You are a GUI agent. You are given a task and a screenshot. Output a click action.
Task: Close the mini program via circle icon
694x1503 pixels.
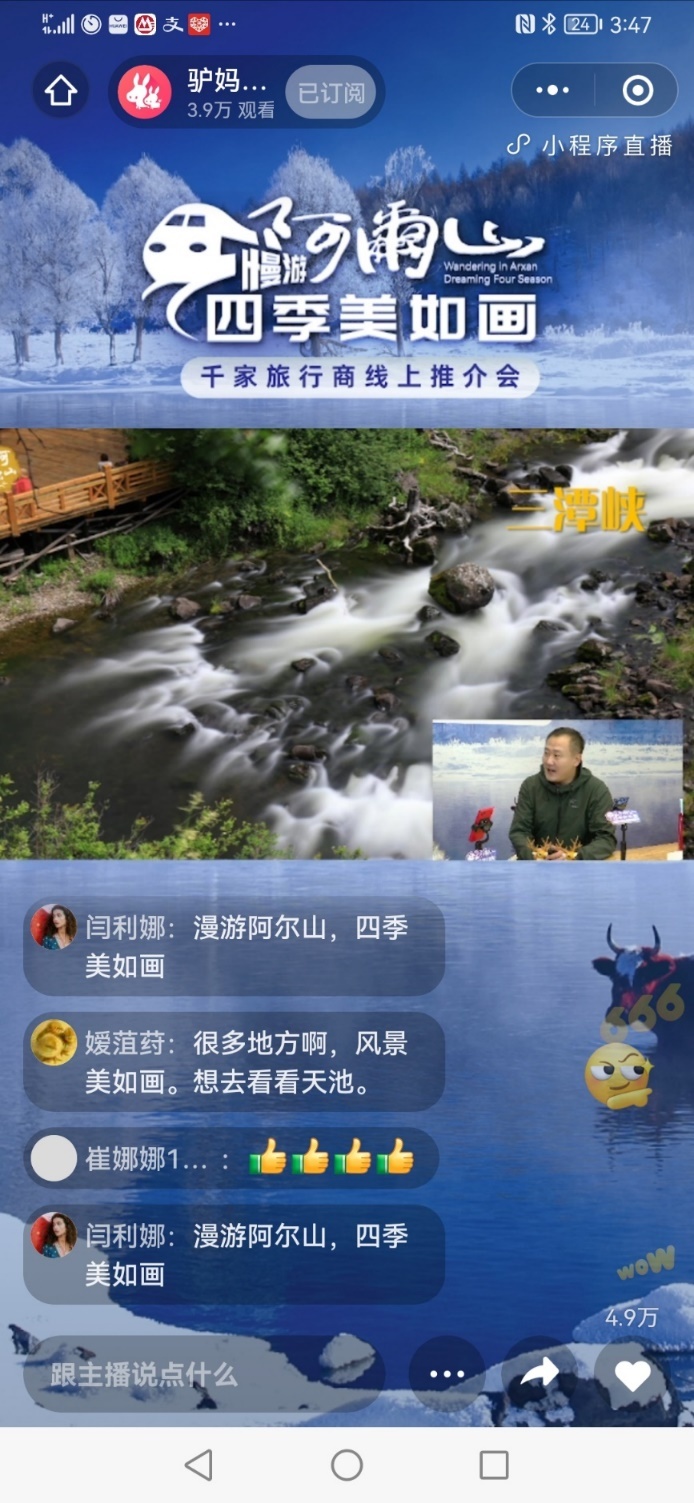click(637, 91)
